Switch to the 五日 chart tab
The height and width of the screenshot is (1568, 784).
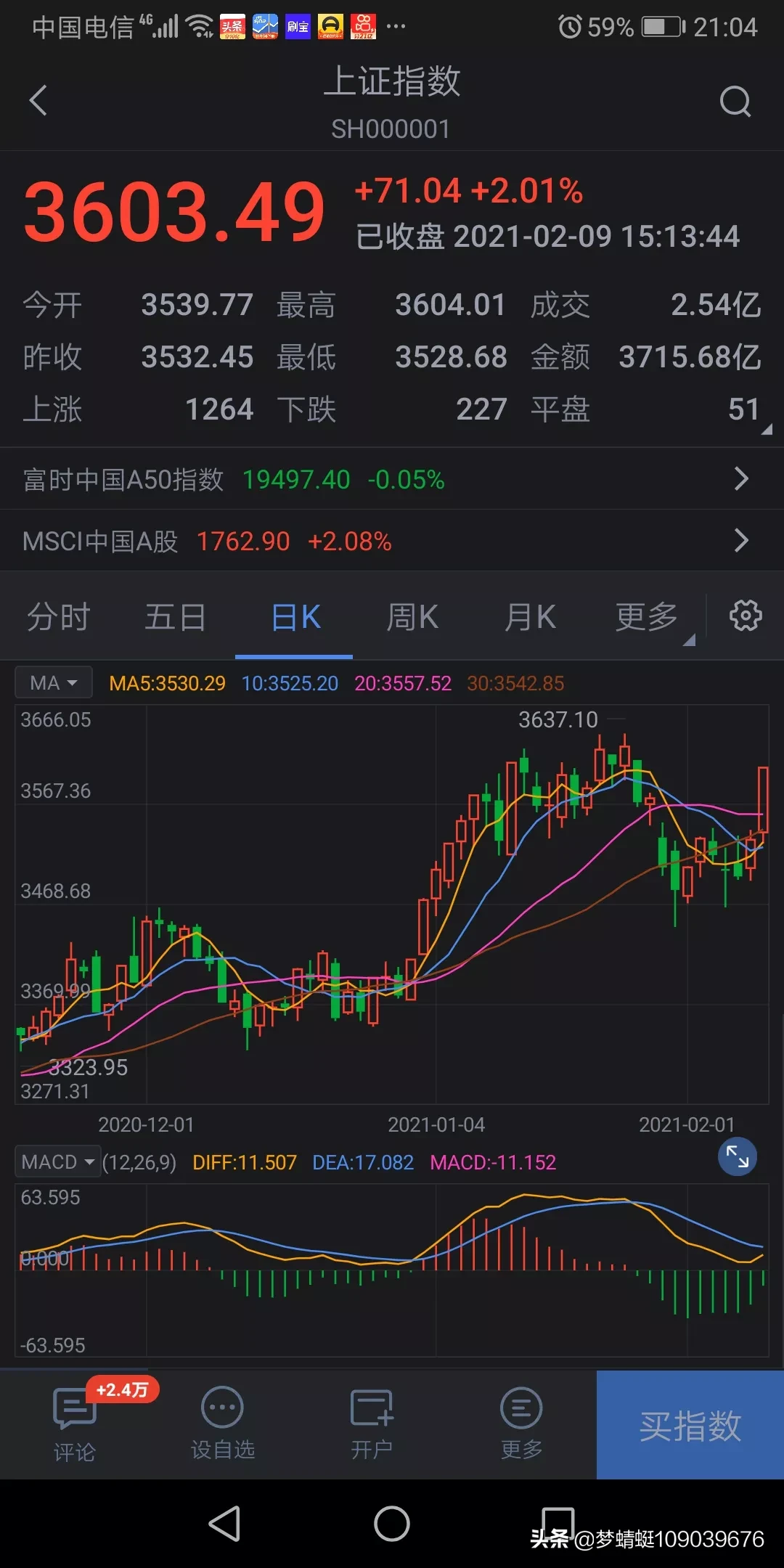pos(176,618)
